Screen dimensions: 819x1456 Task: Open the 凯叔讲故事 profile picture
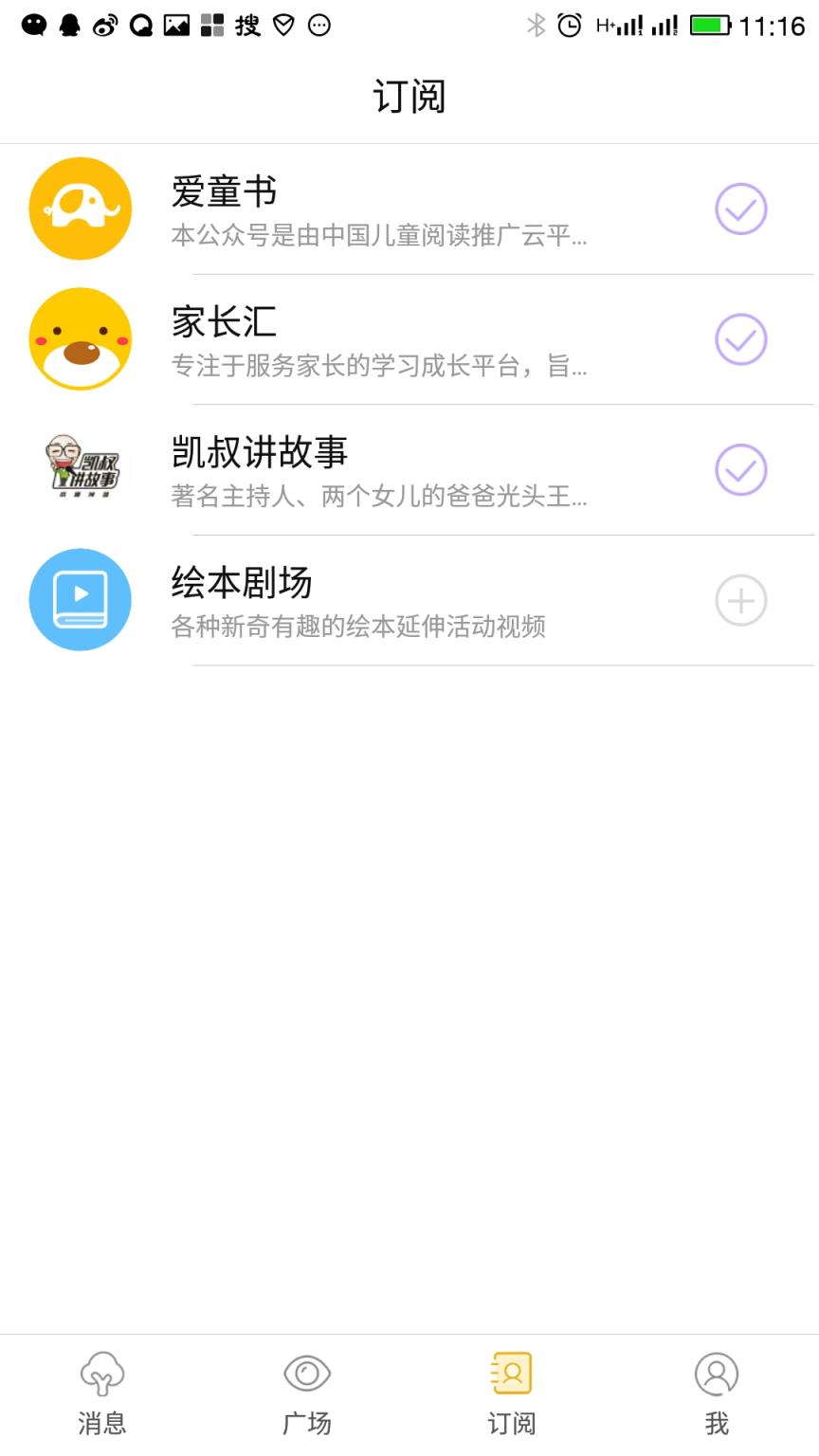tap(80, 468)
